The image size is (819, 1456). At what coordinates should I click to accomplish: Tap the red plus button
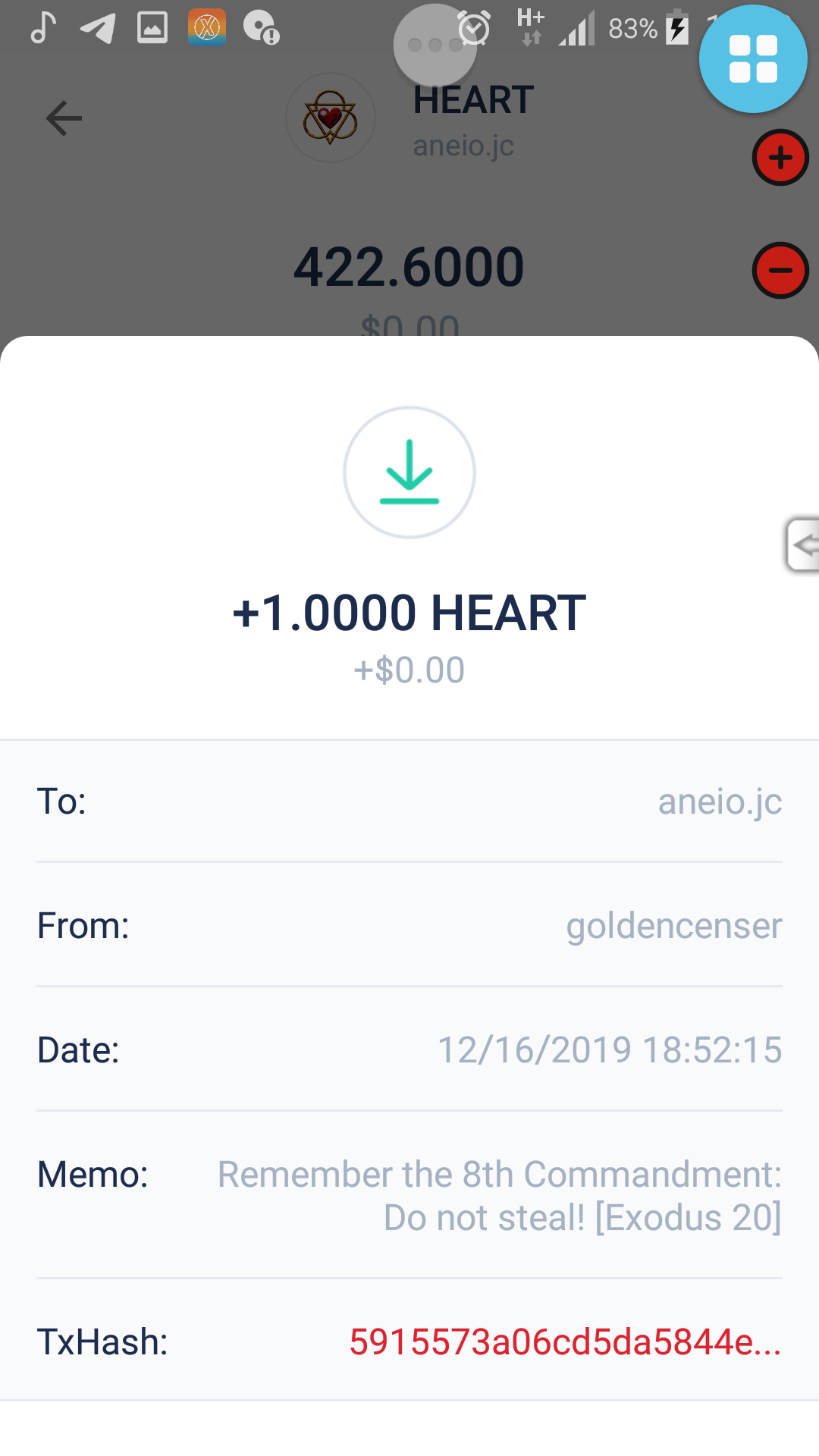[x=780, y=158]
